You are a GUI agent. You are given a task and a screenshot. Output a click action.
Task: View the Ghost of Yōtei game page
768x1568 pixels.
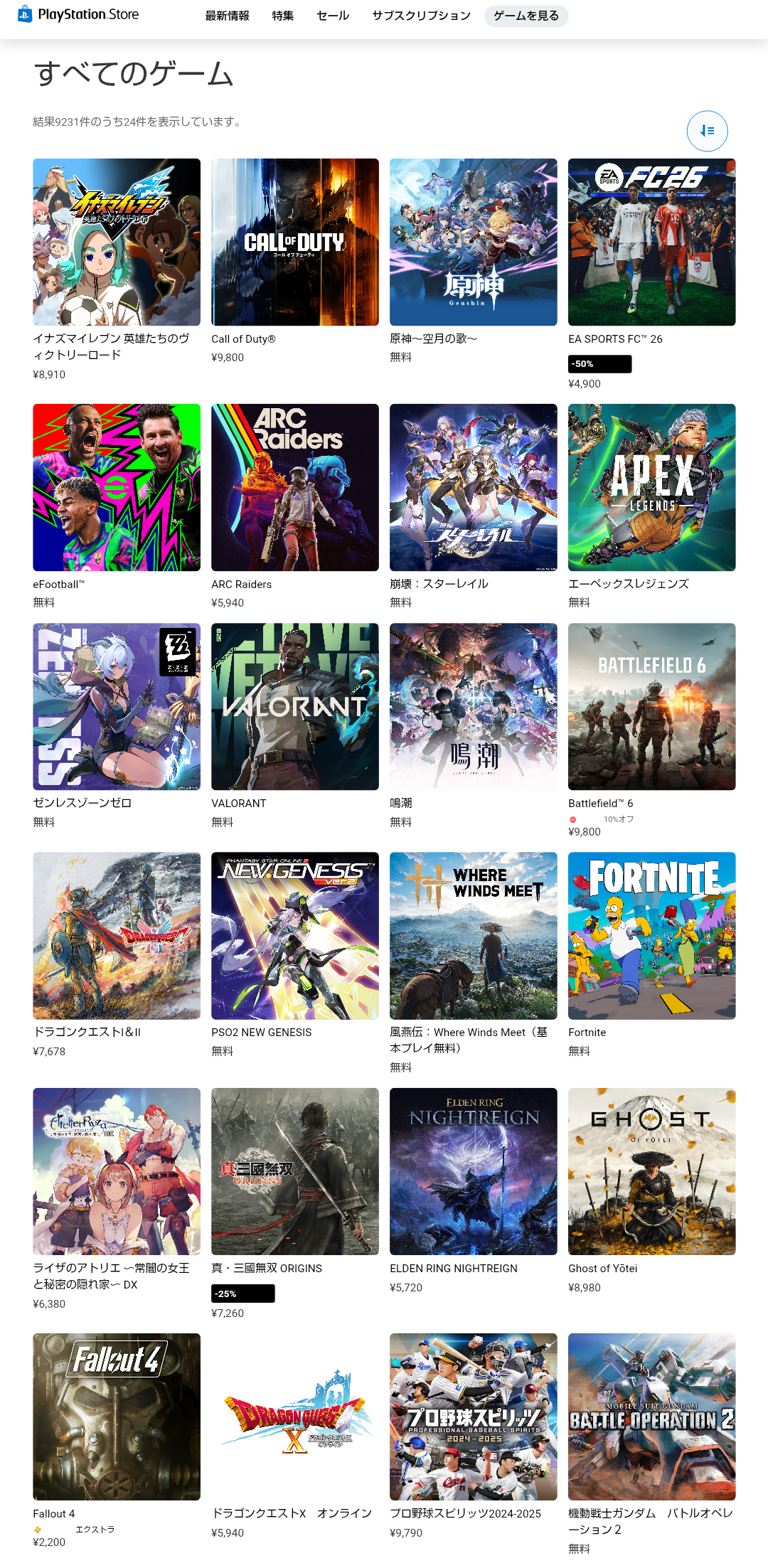(651, 1171)
